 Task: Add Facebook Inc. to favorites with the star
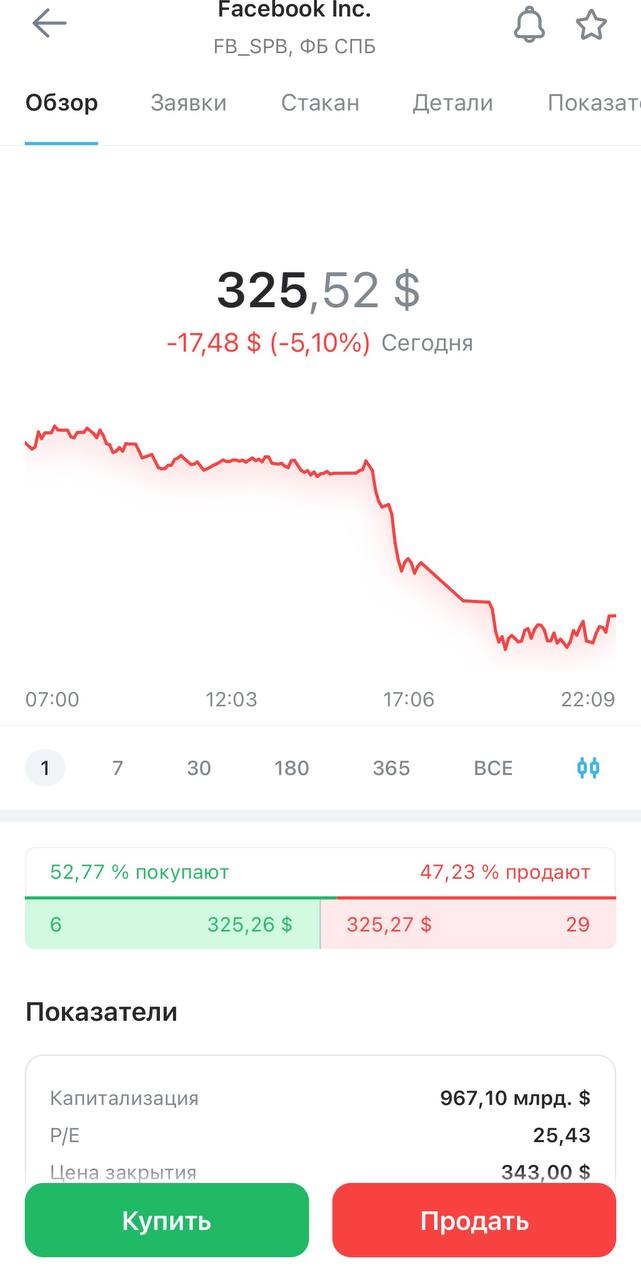click(x=592, y=25)
